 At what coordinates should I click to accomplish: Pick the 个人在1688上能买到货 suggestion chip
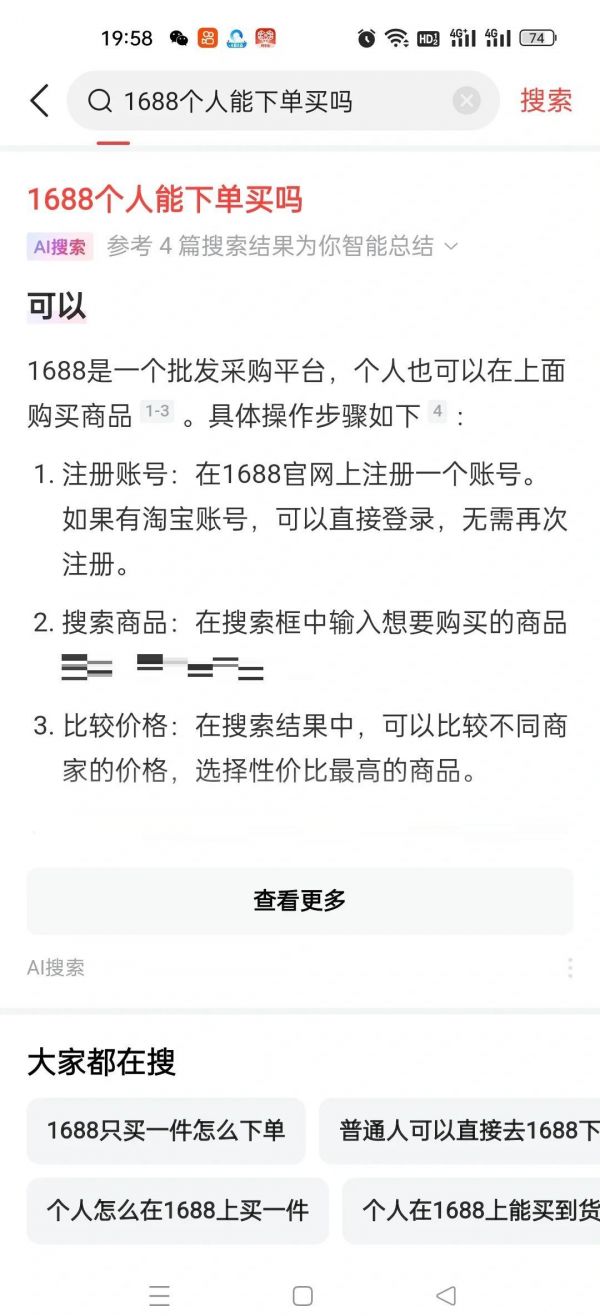pos(471,1210)
